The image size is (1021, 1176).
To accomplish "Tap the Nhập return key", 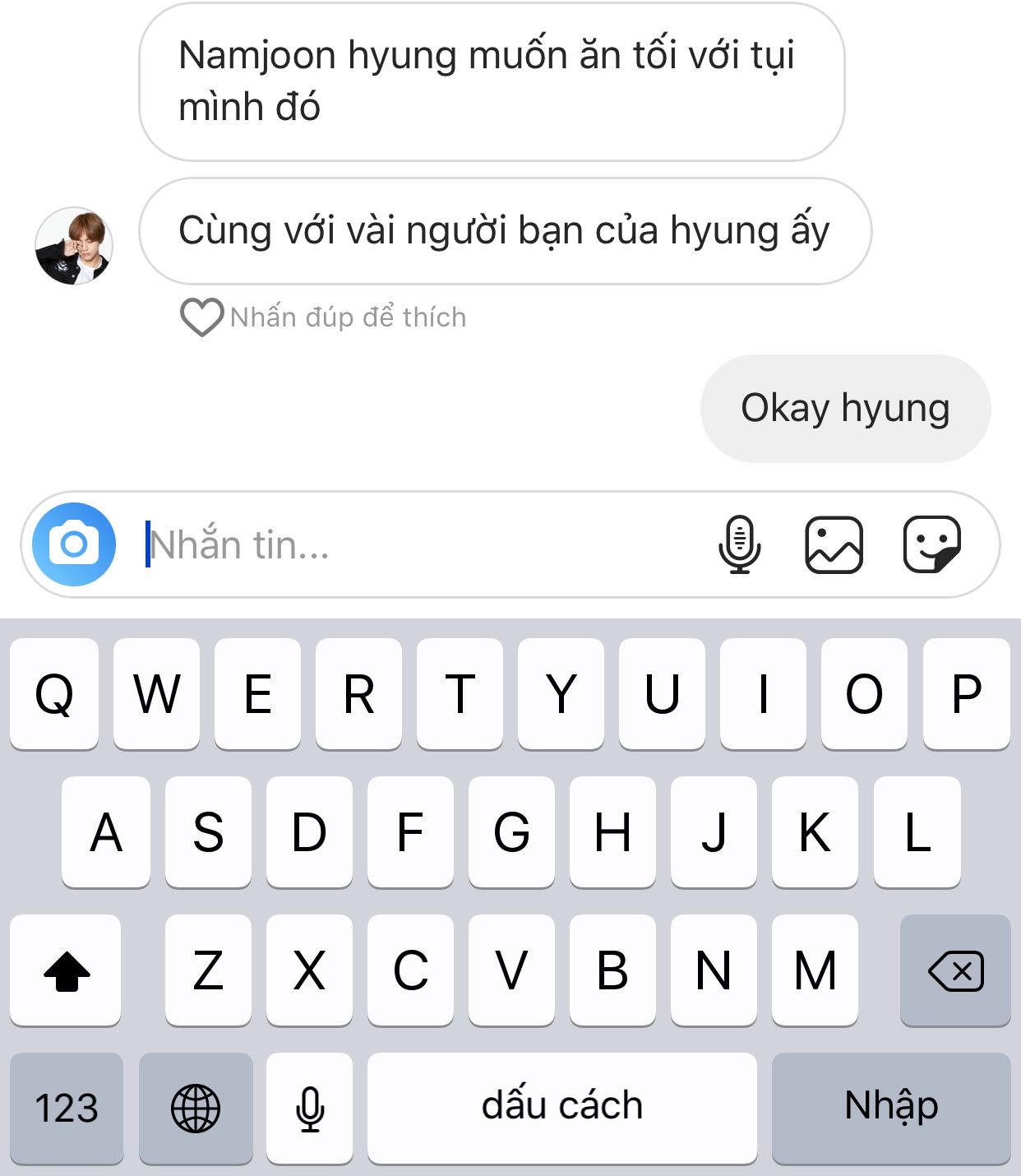I will [891, 1106].
